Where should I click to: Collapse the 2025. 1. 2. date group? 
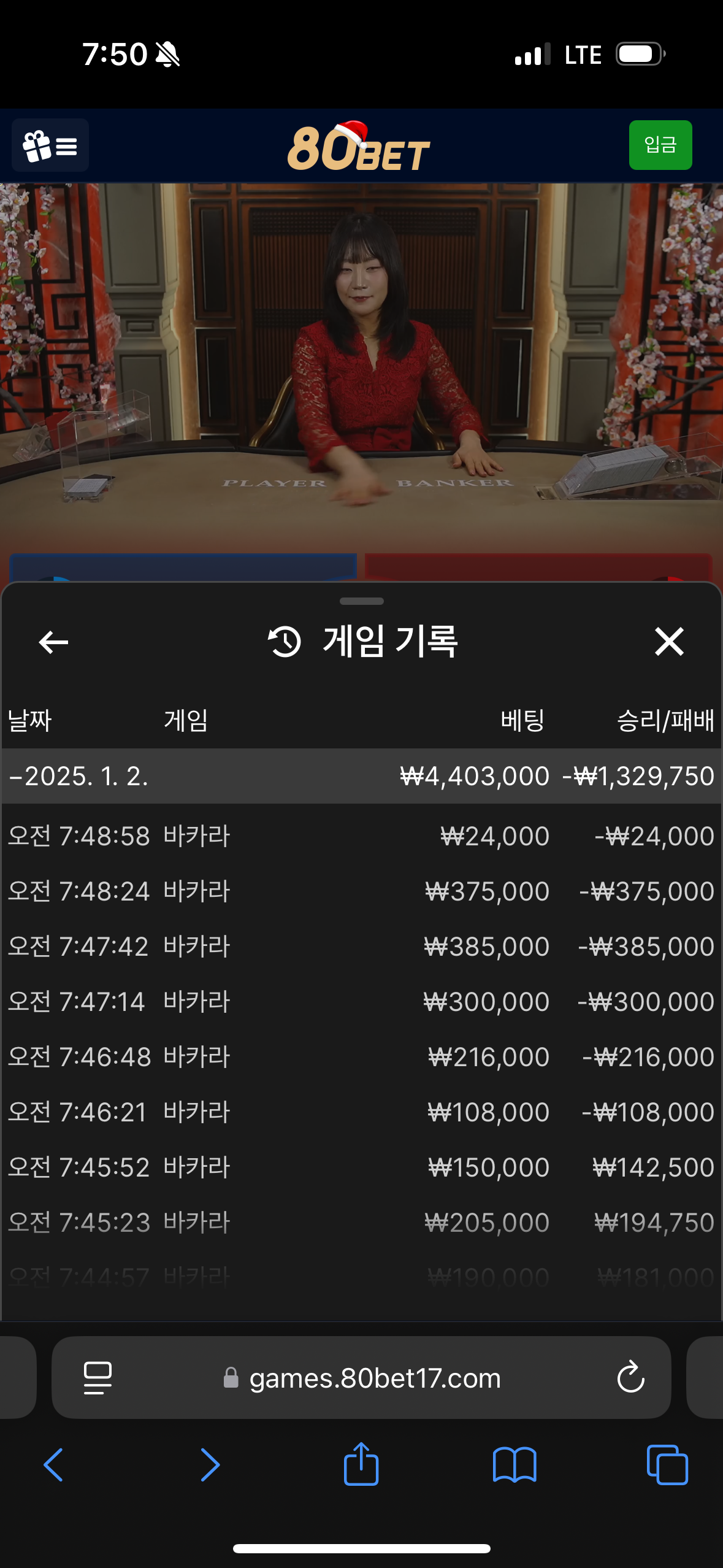78,777
